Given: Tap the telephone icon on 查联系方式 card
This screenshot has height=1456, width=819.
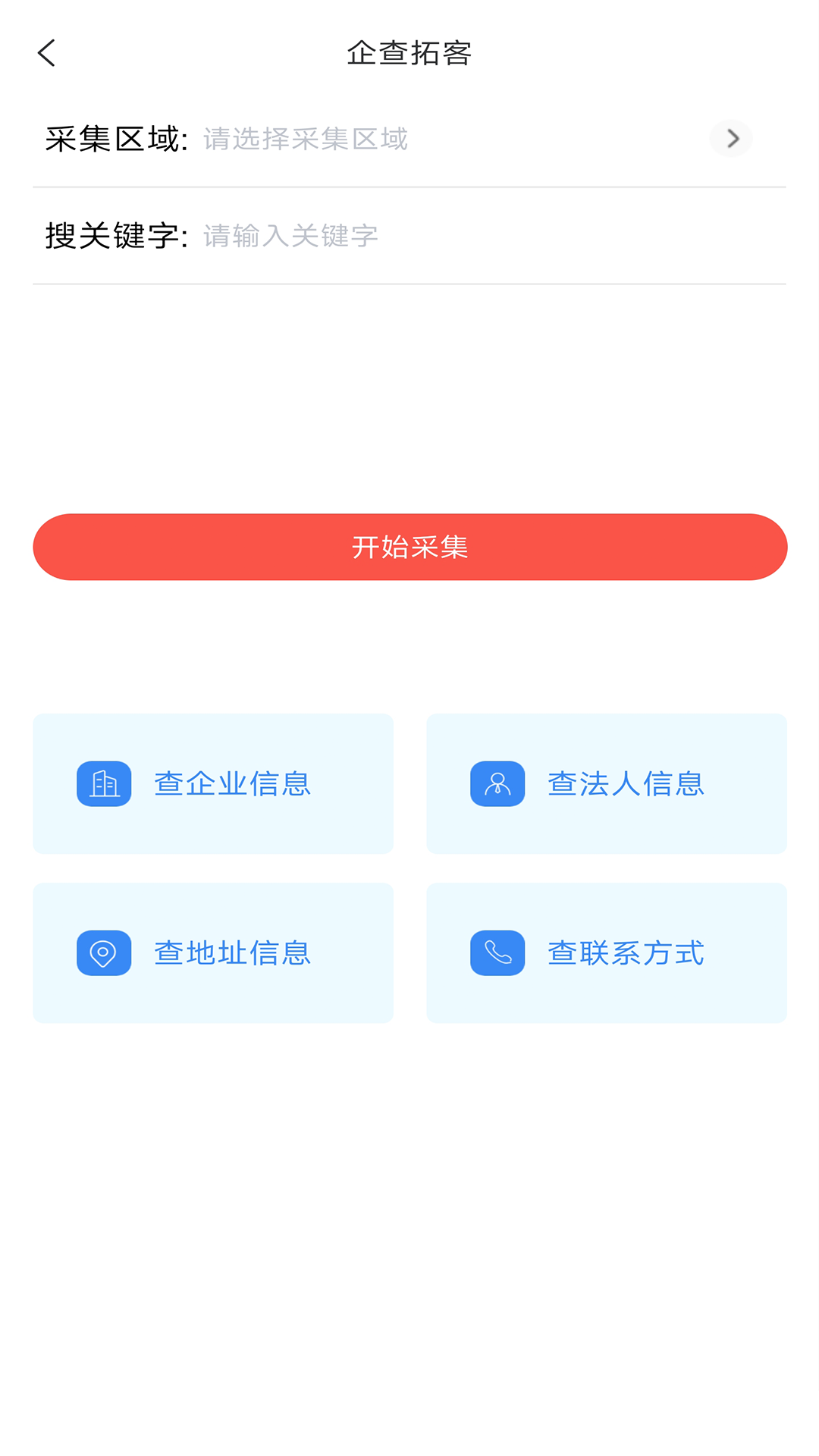Looking at the screenshot, I should click(x=497, y=953).
